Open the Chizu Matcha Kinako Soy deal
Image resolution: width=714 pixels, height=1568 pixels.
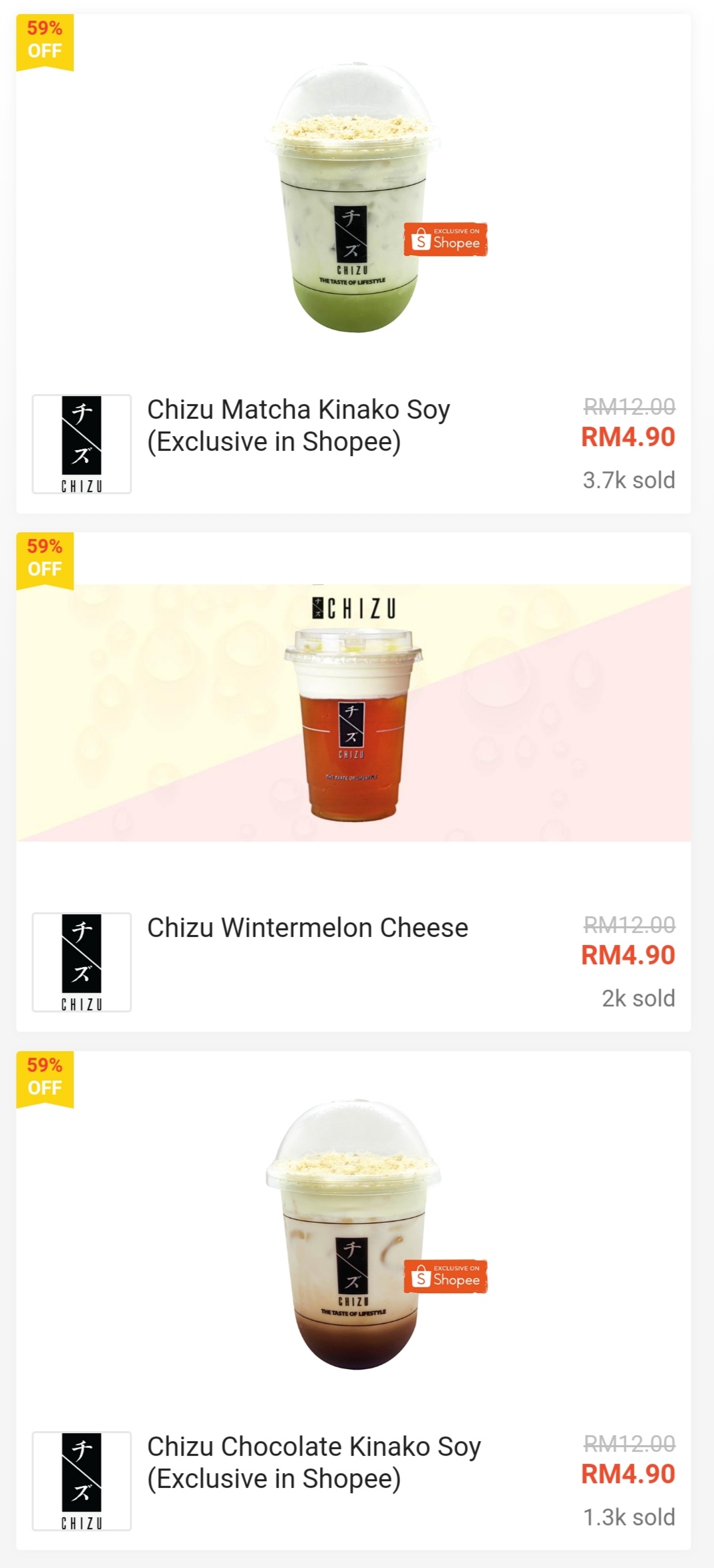click(x=298, y=425)
